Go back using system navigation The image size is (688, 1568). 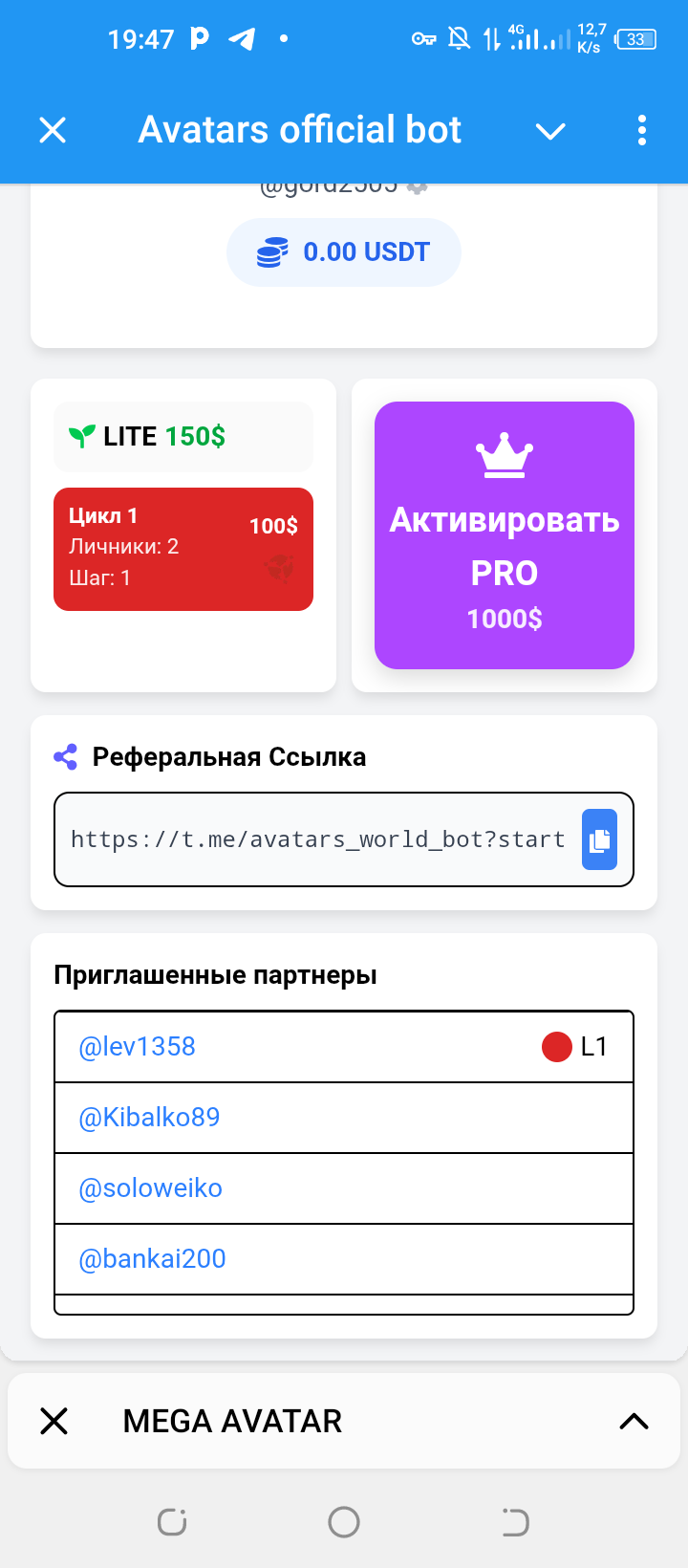[x=515, y=1522]
